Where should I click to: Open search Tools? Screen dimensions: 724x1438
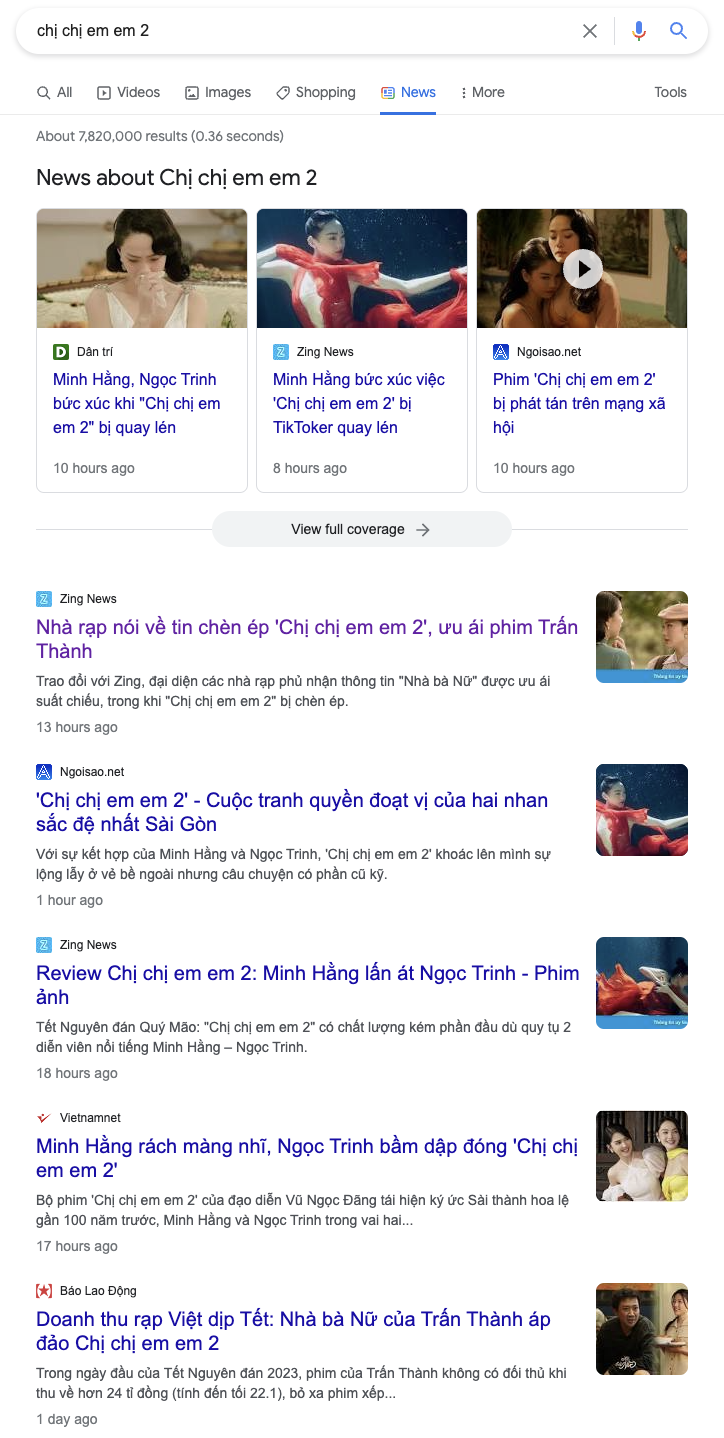tap(670, 92)
